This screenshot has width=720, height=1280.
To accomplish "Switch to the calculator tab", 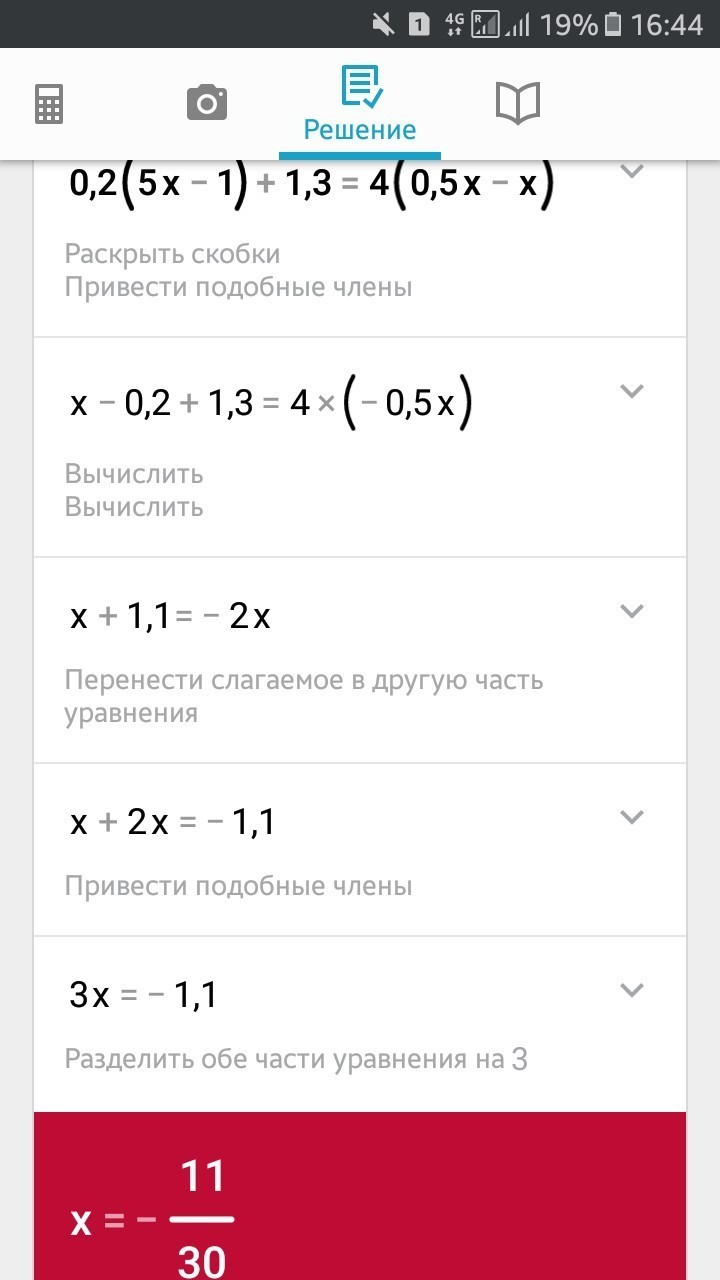I will coord(49,104).
